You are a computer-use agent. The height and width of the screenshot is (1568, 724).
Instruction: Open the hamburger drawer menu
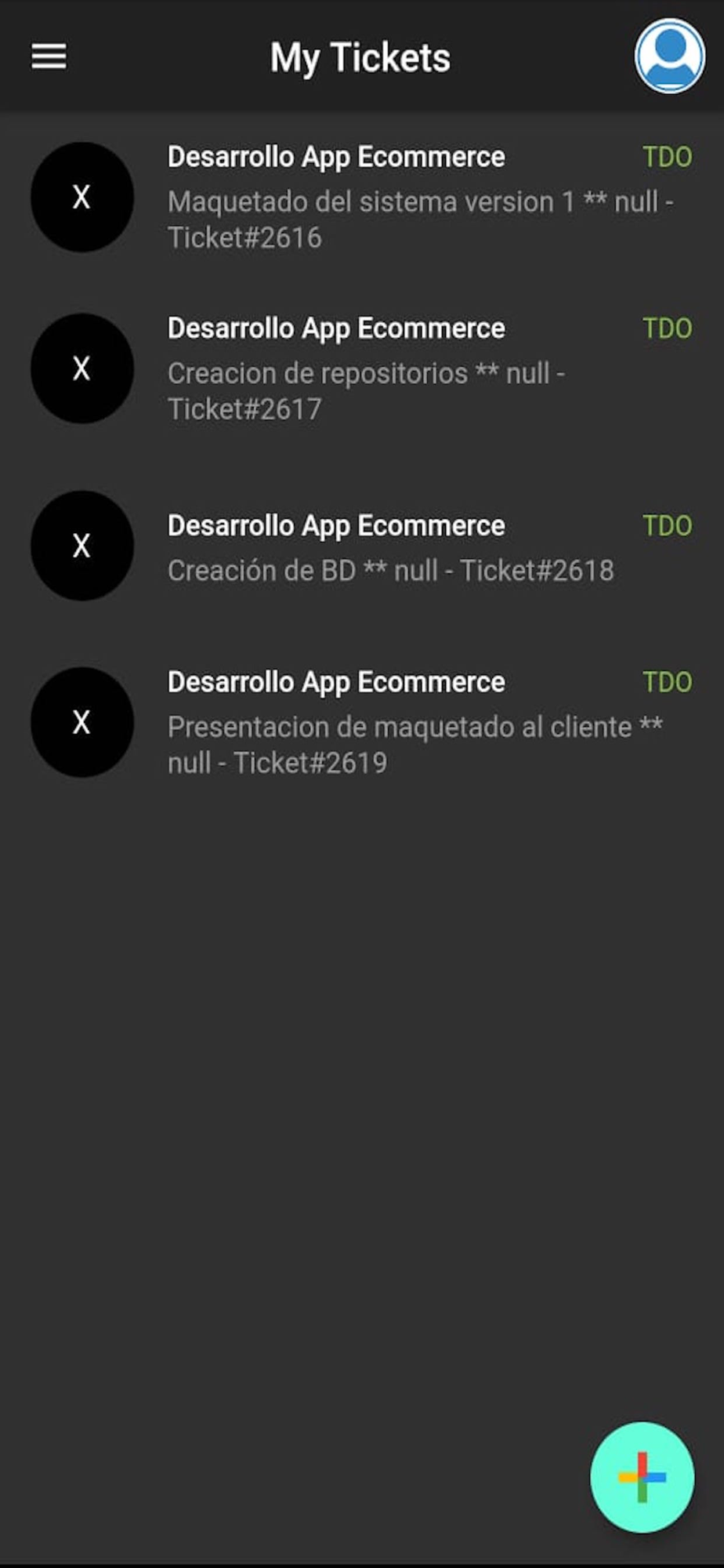click(49, 56)
